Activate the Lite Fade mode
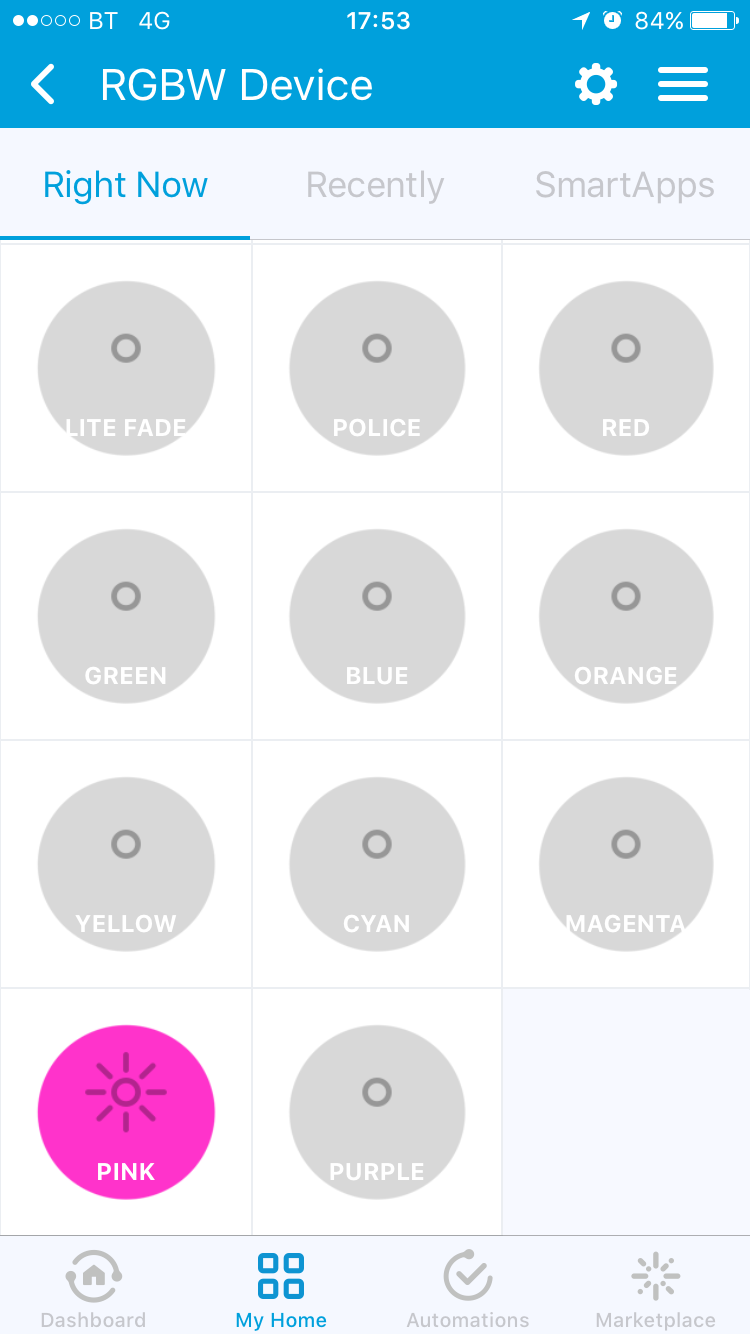 tap(126, 368)
